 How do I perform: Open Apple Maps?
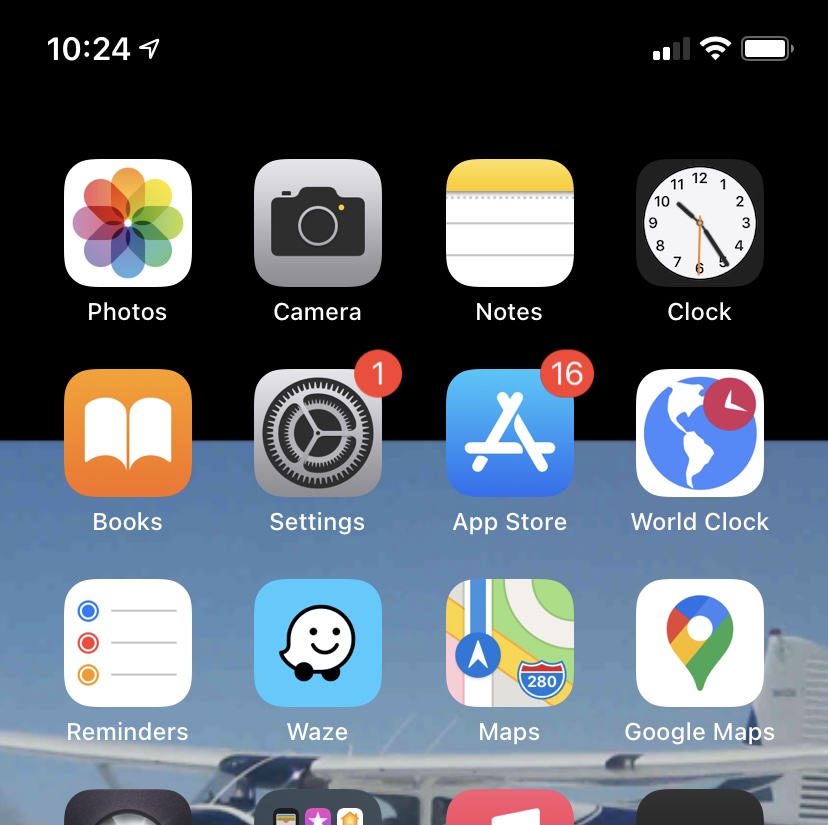[509, 643]
